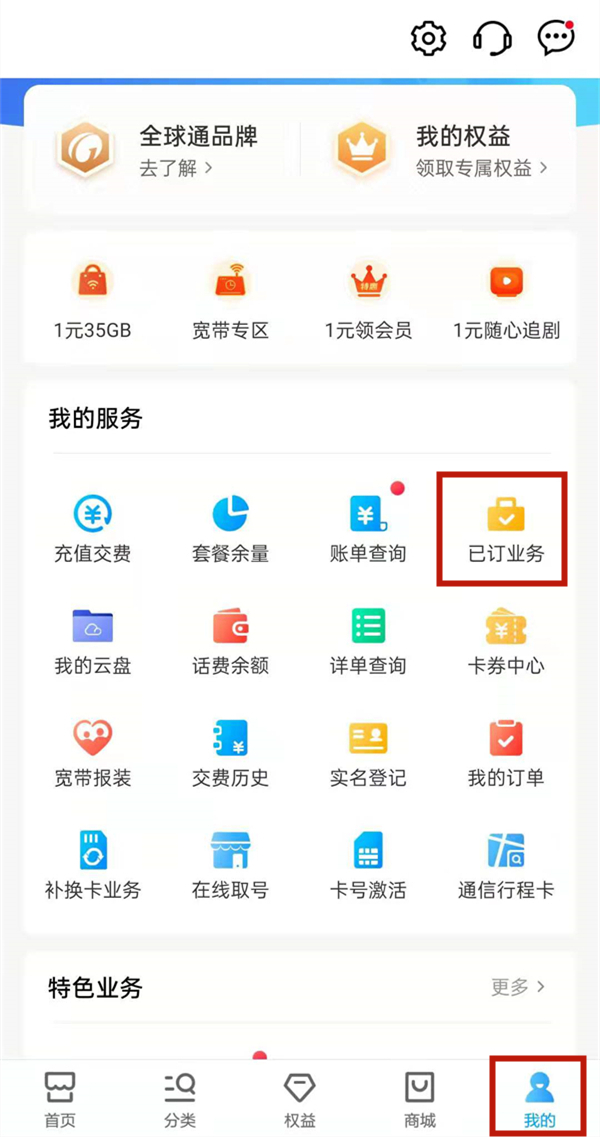Open 账单查询
This screenshot has height=1137, width=600.
368,530
